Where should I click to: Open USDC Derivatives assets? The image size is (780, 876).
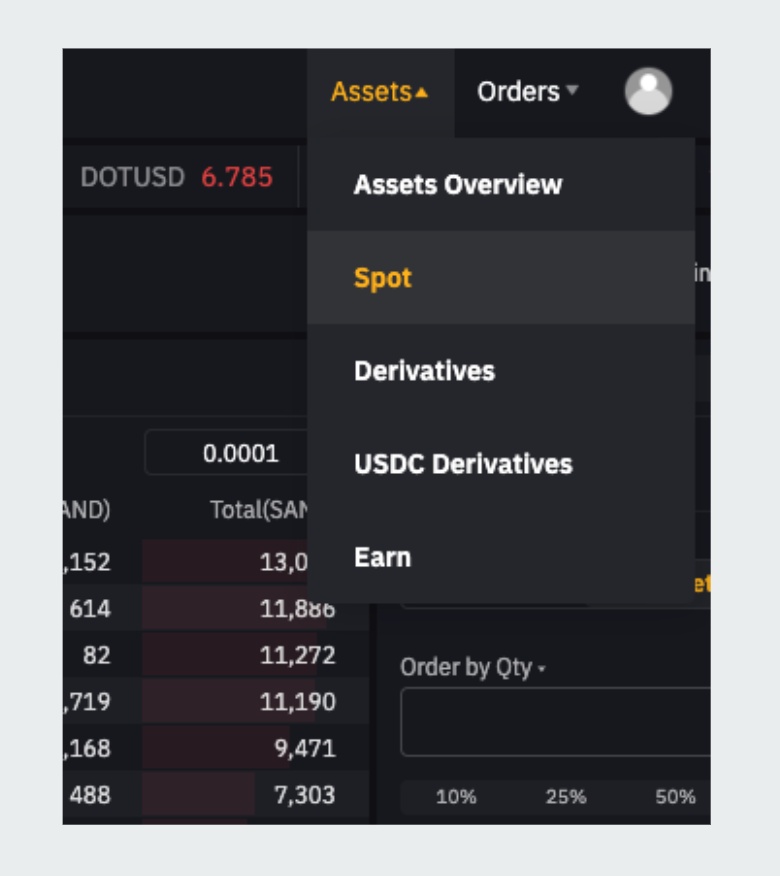463,464
